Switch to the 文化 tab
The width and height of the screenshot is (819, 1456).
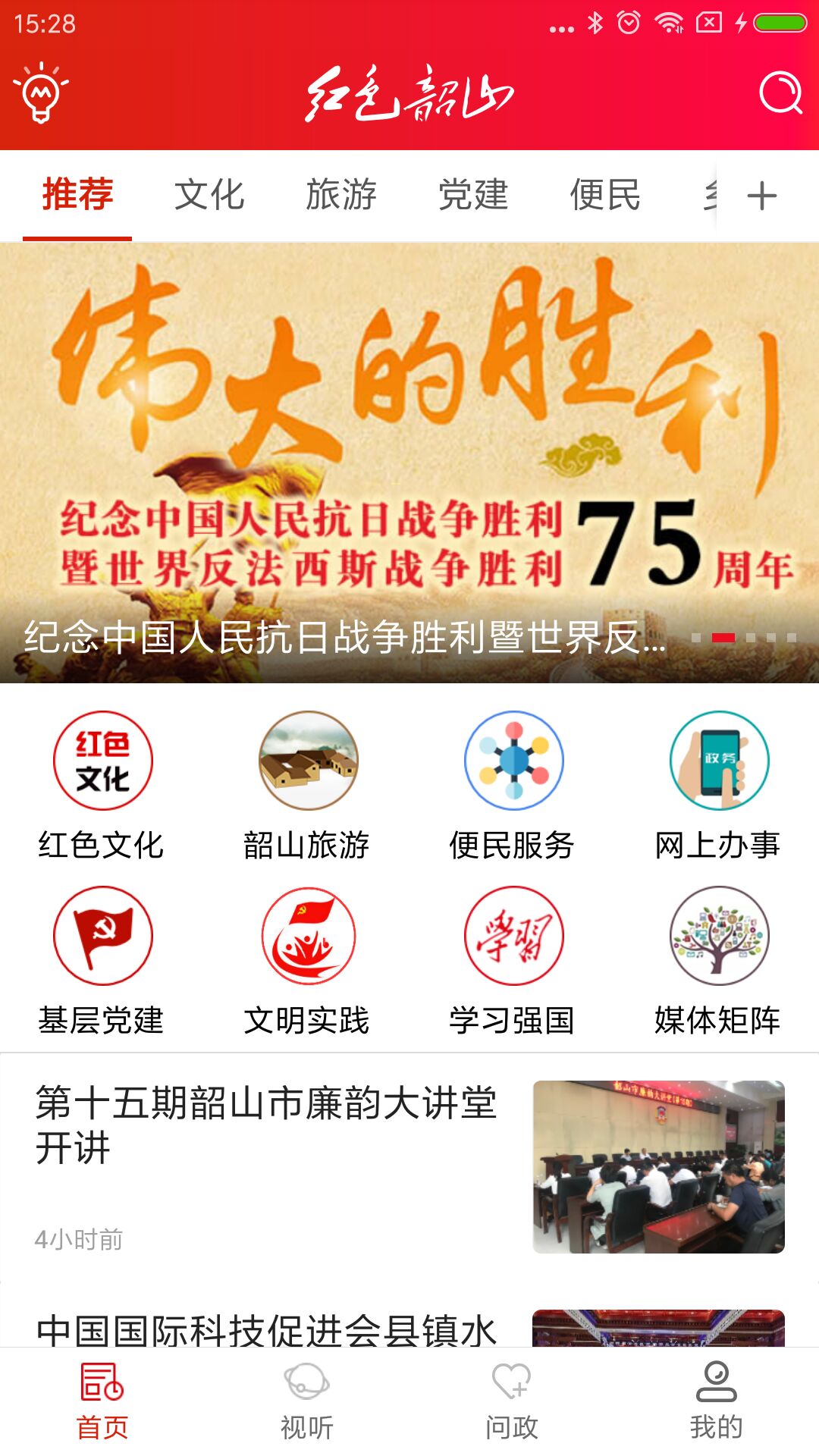[209, 195]
